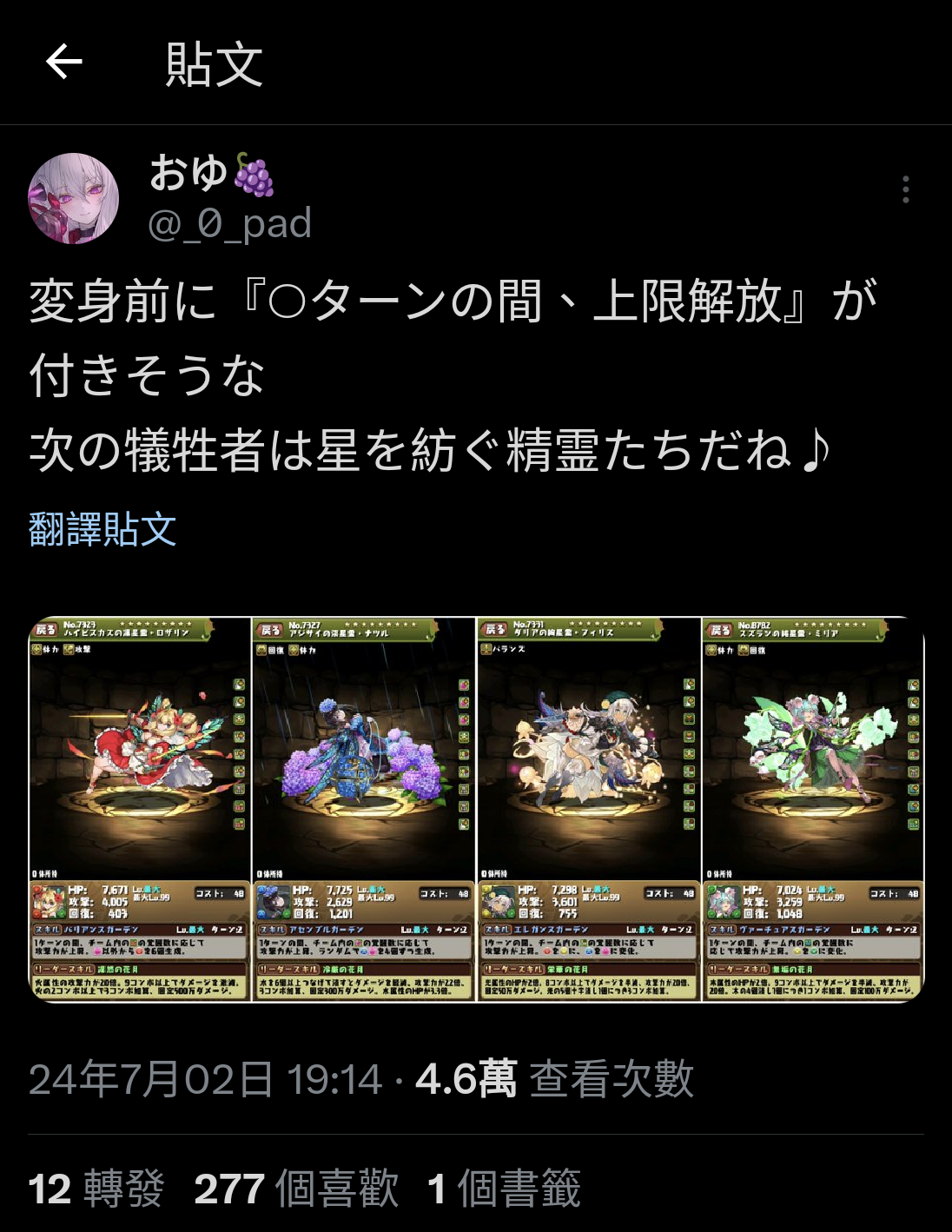The width and height of the screenshot is (952, 1232).
Task: View the 12 轉發 reposts list
Action: coord(96,1188)
